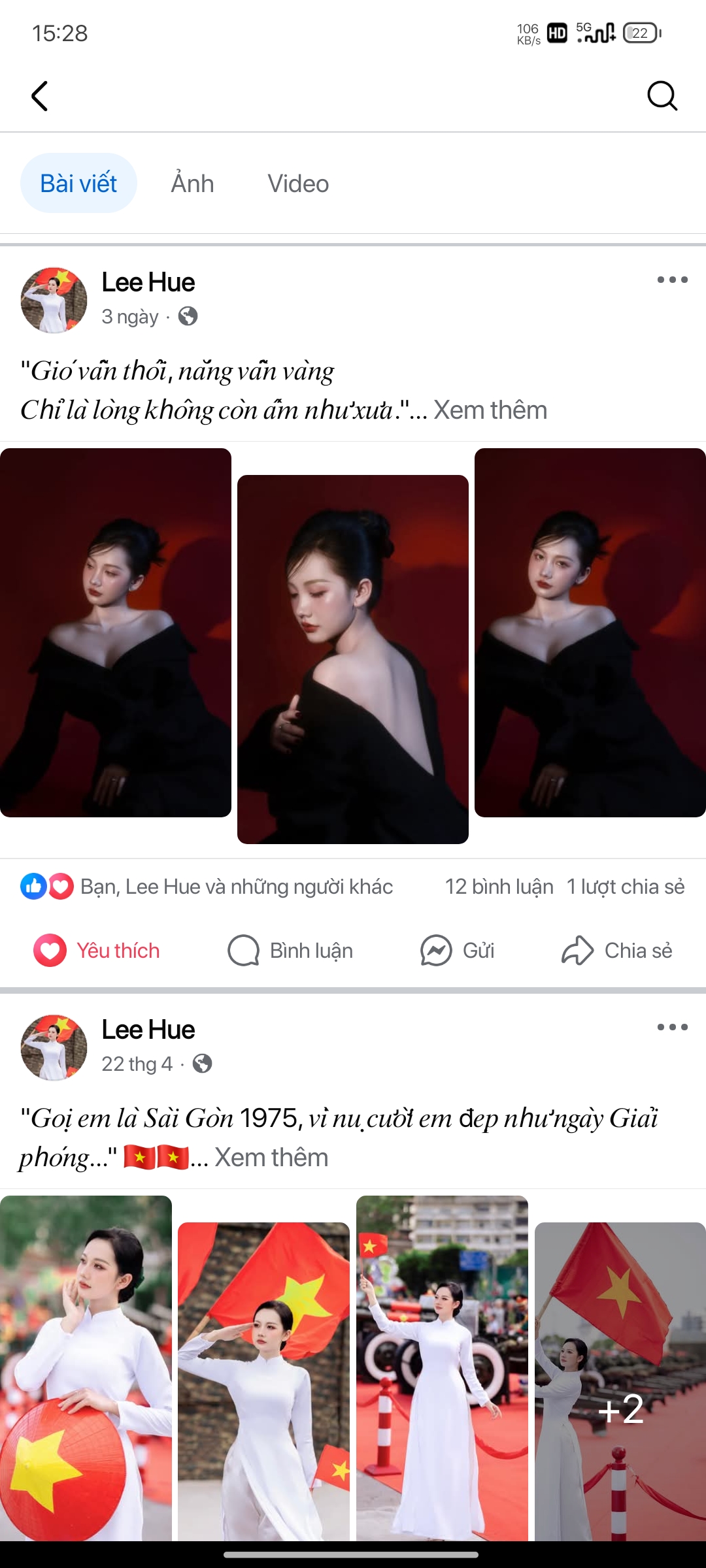
Task: Open Lee Hue's profile picture on 3 ngày post
Action: 54,301
